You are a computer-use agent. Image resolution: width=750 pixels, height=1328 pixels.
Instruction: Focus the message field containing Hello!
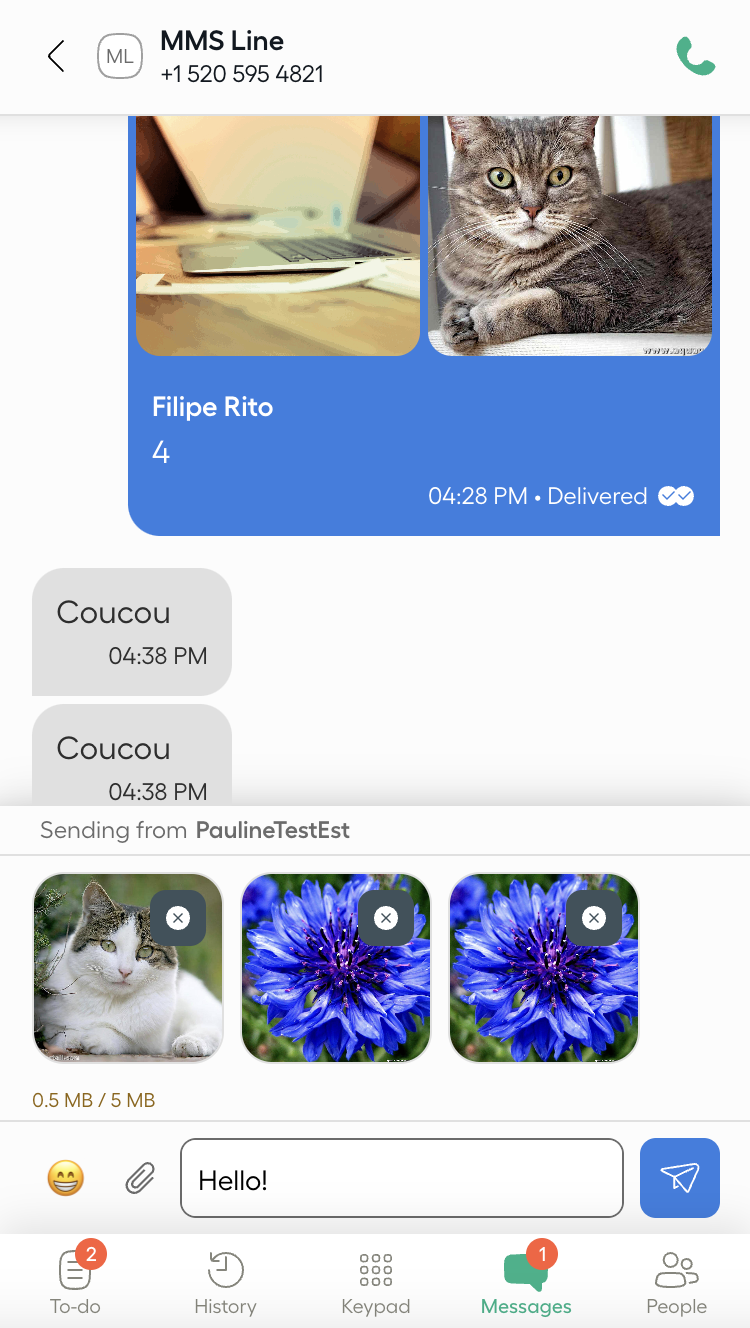coord(400,1178)
